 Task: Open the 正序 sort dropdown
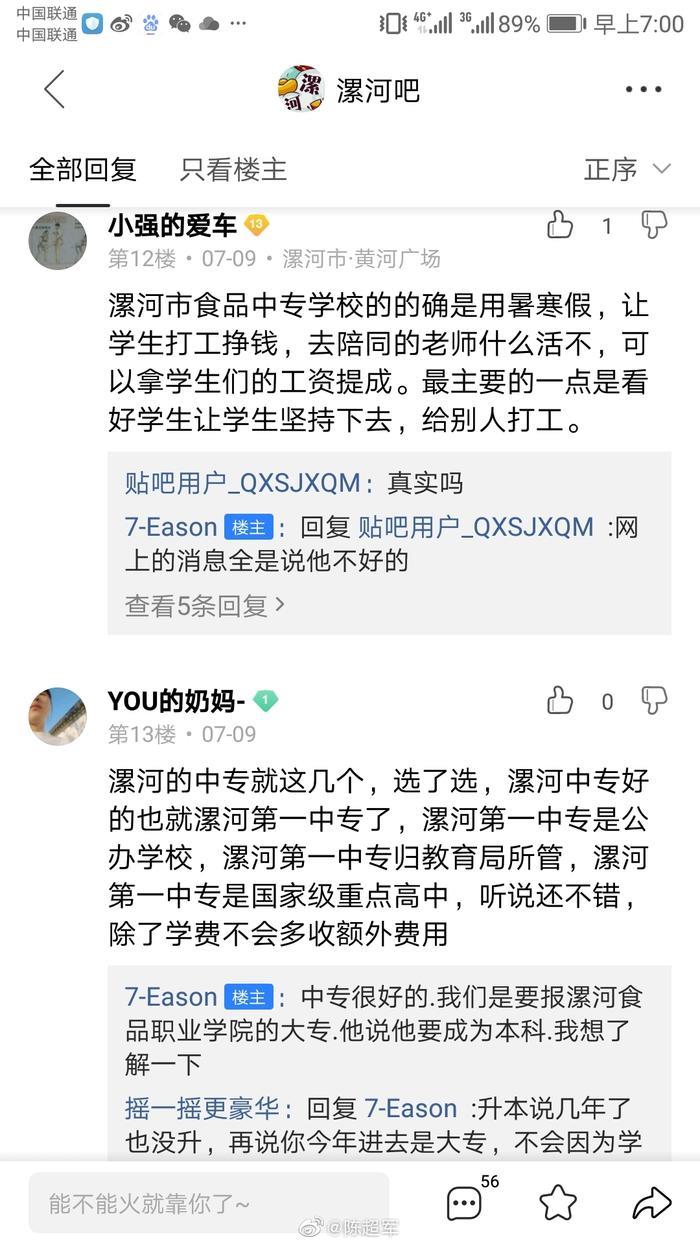pyautogui.click(x=627, y=169)
